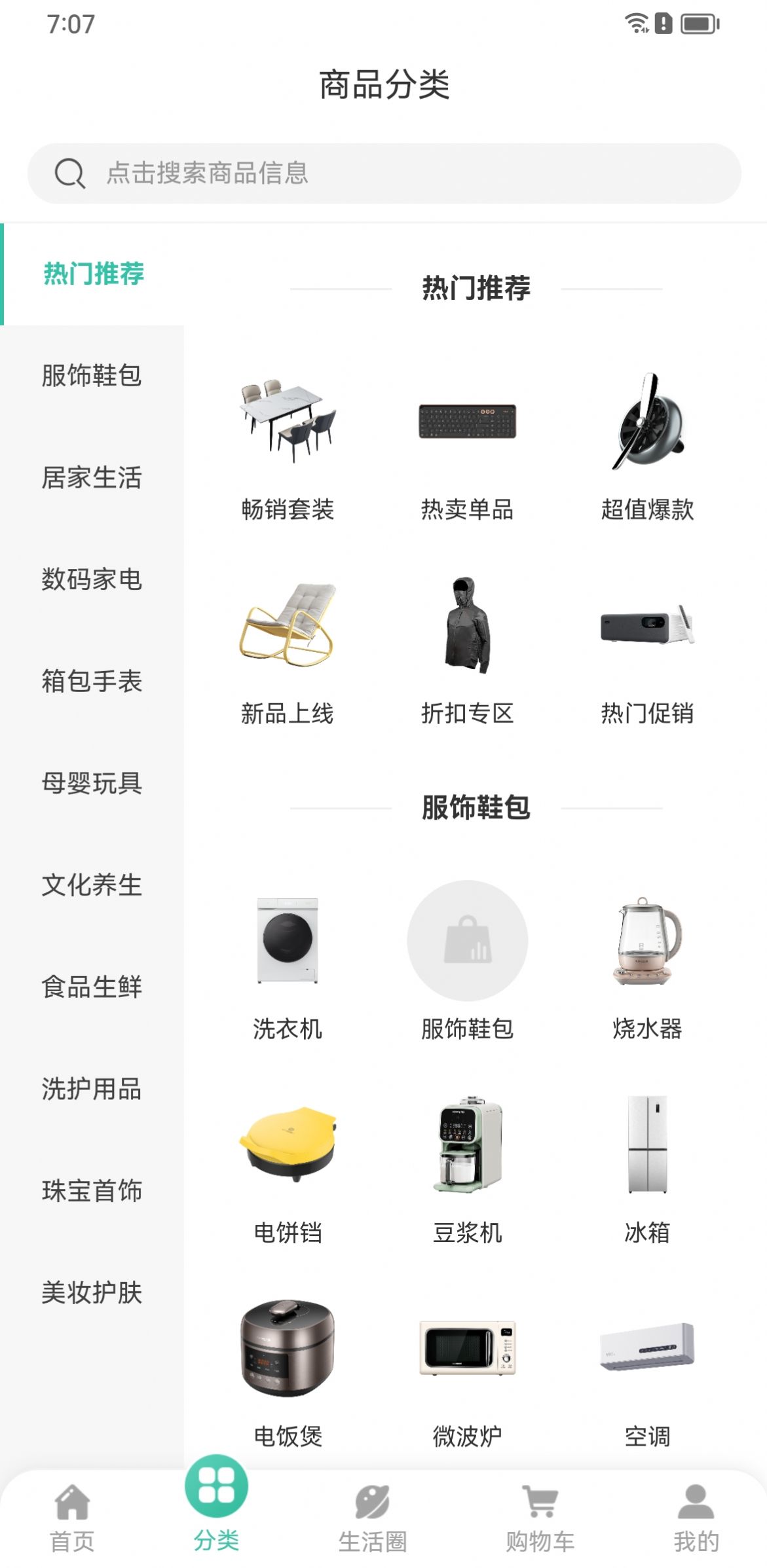Tap the 畅销套装 dining set image
The image size is (767, 1568).
click(287, 419)
